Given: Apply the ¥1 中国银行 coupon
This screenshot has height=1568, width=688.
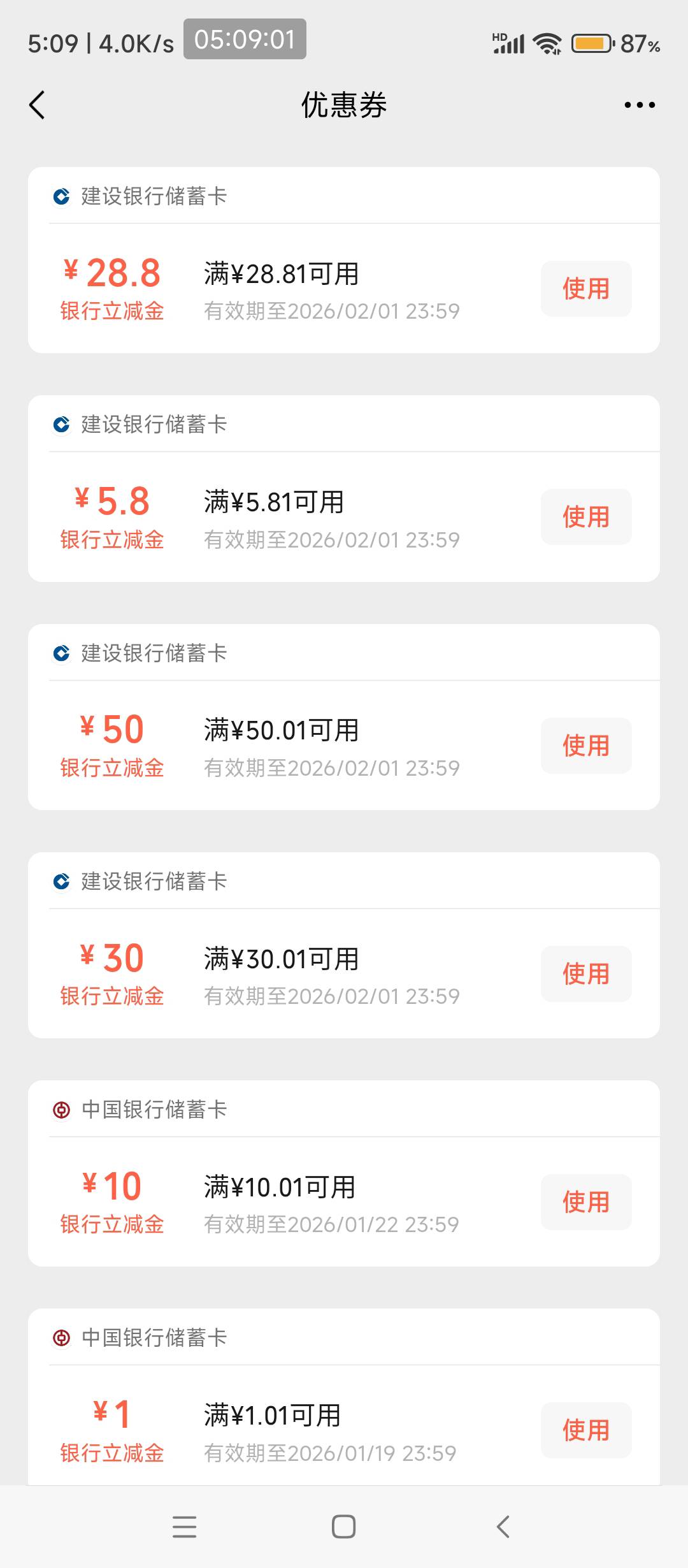Looking at the screenshot, I should point(586,1430).
